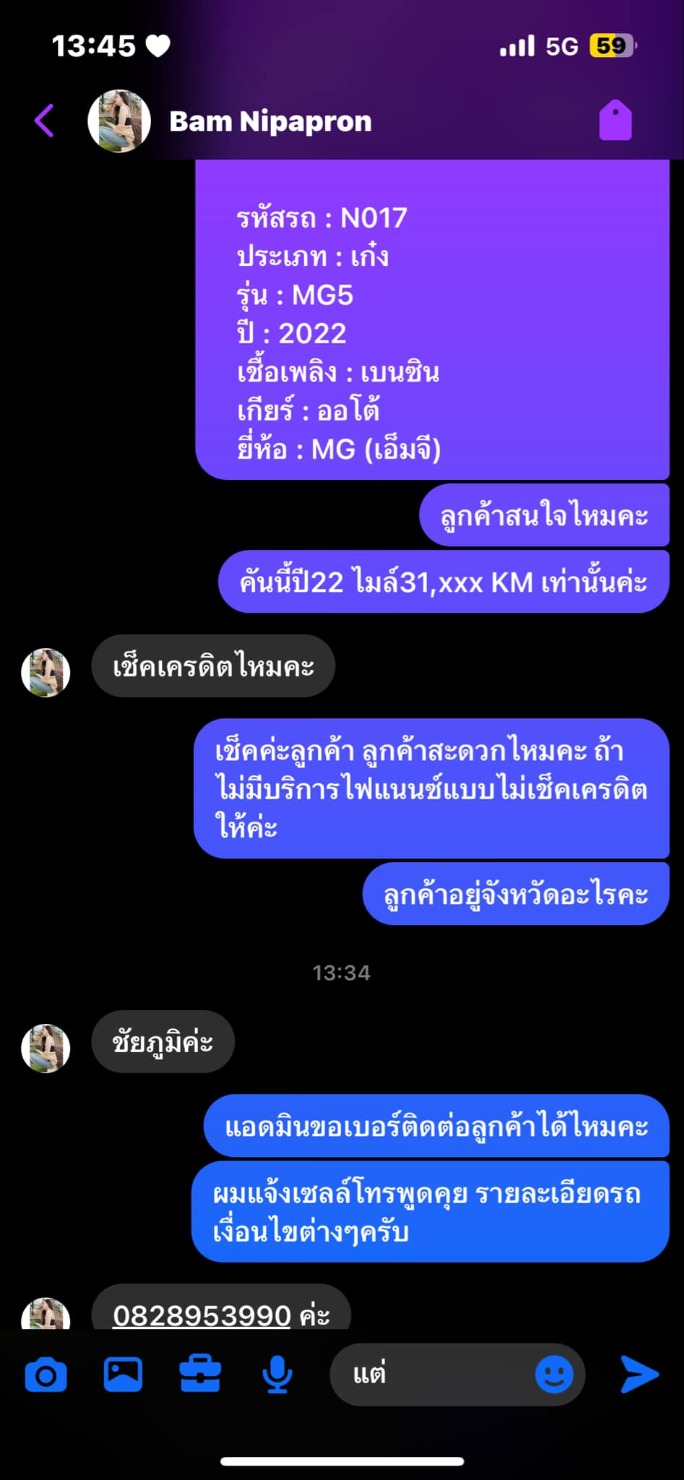Go back using the purple back arrow
The height and width of the screenshot is (1480, 684).
pyautogui.click(x=44, y=121)
